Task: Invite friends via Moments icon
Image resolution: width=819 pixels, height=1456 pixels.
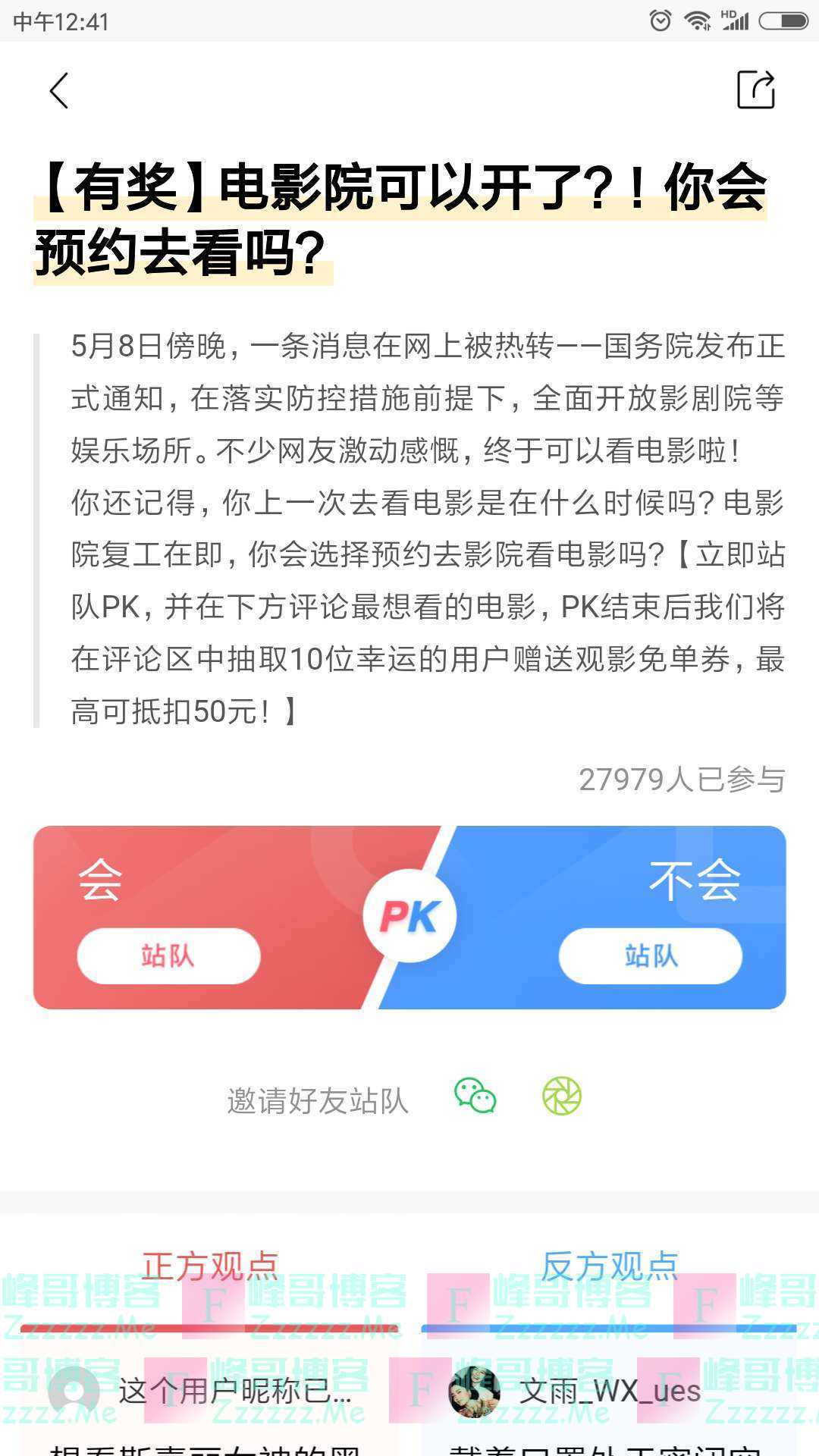Action: 562,1097
